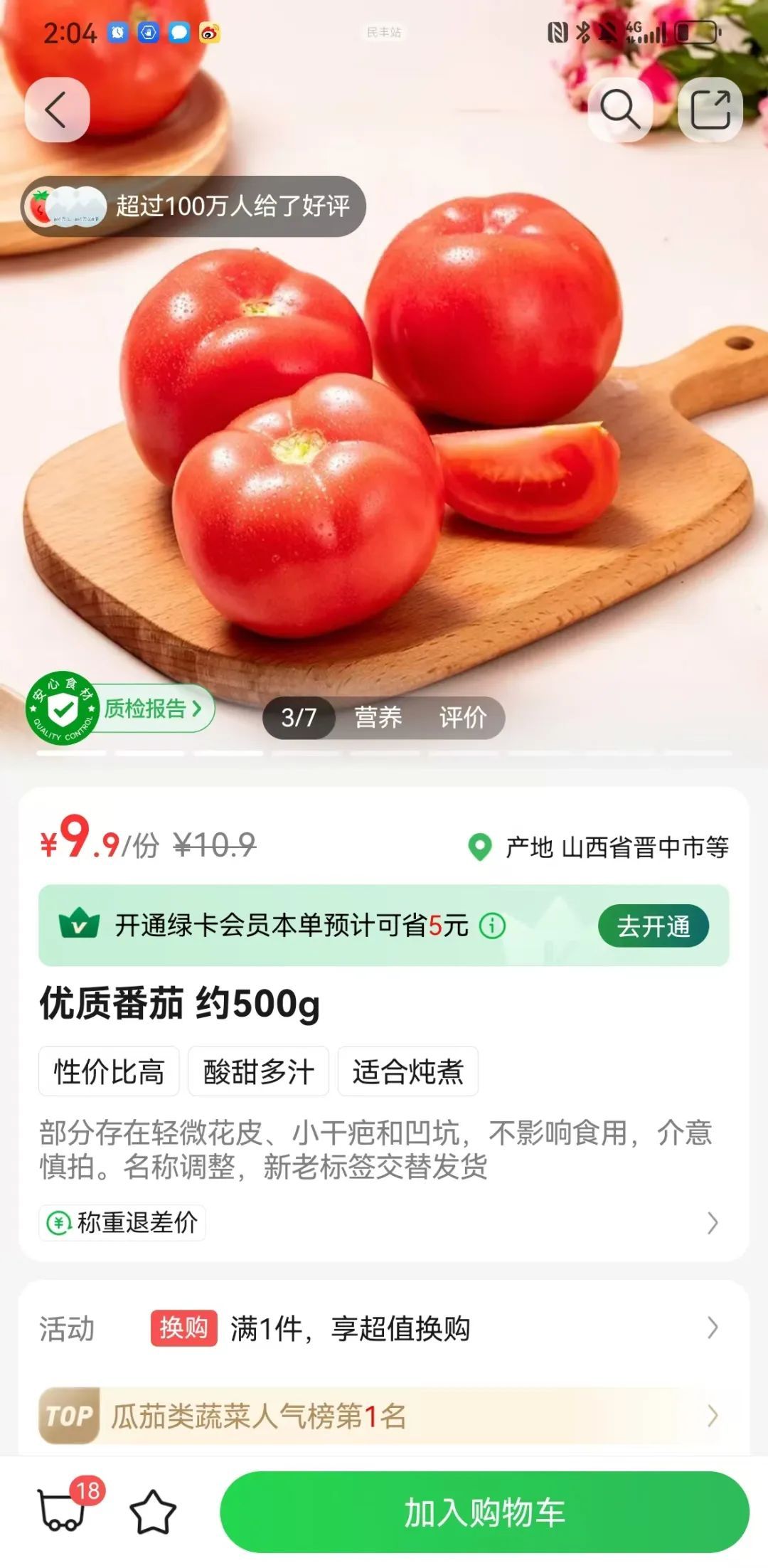Switch to the 营养 tab
This screenshot has width=768, height=1568.
pyautogui.click(x=378, y=718)
